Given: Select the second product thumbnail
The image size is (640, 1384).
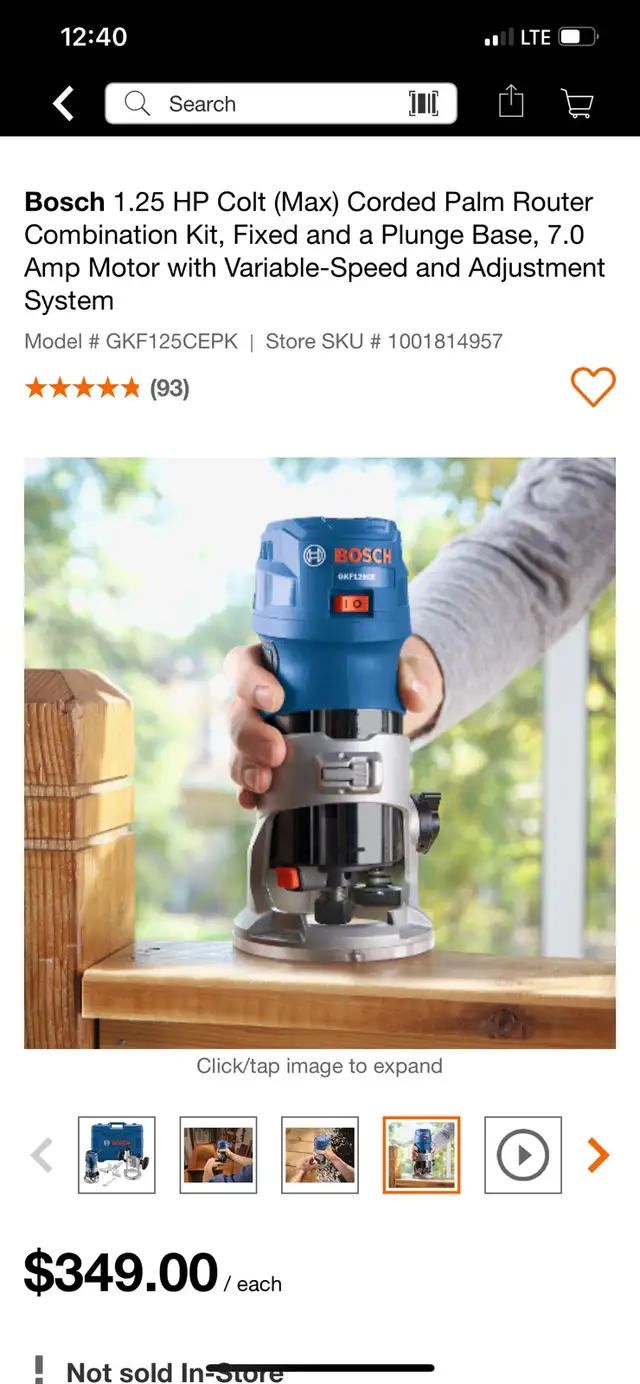Looking at the screenshot, I should (218, 1155).
